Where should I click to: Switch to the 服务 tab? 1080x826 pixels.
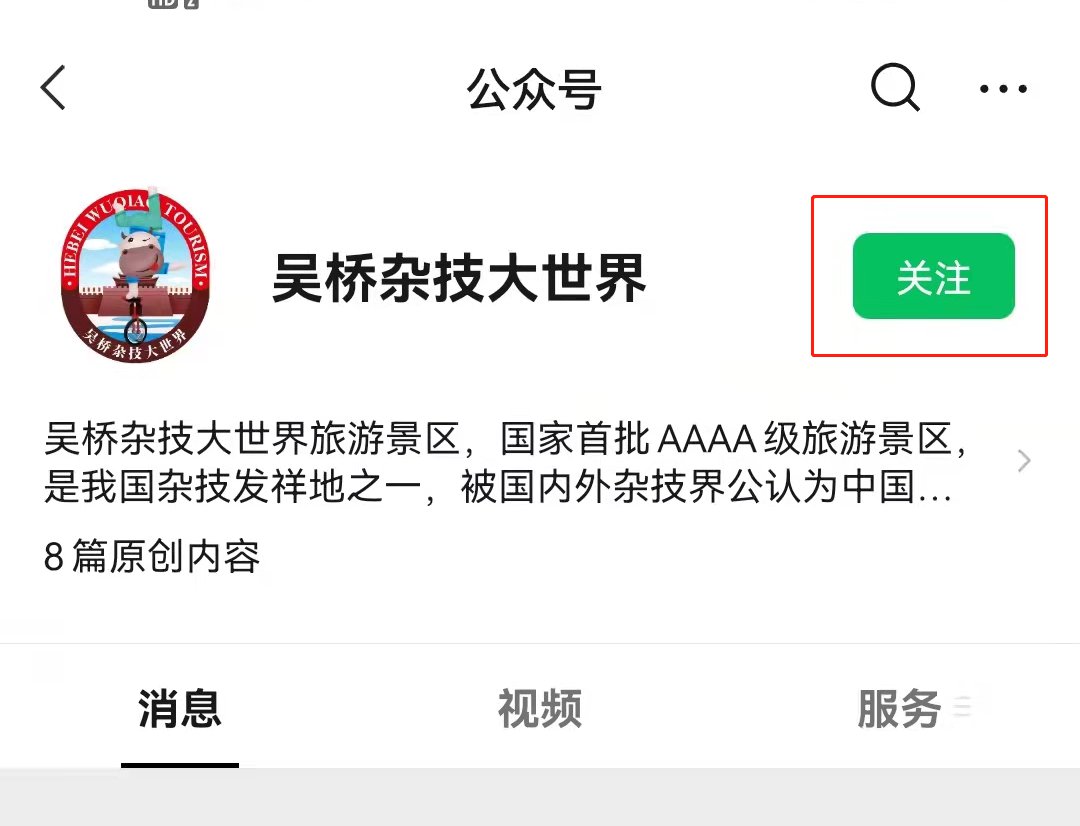point(900,710)
